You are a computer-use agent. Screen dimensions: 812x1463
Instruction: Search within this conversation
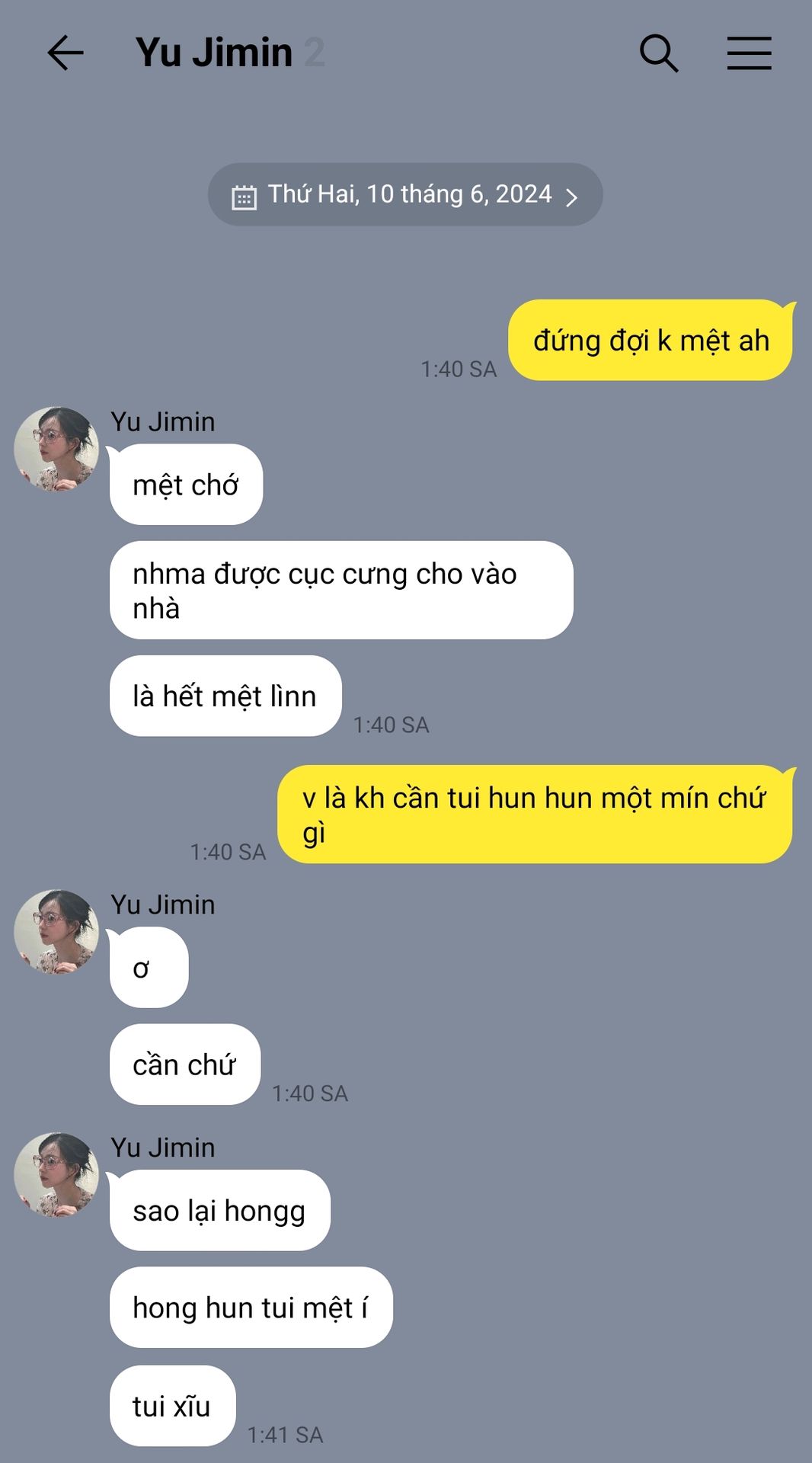[659, 53]
